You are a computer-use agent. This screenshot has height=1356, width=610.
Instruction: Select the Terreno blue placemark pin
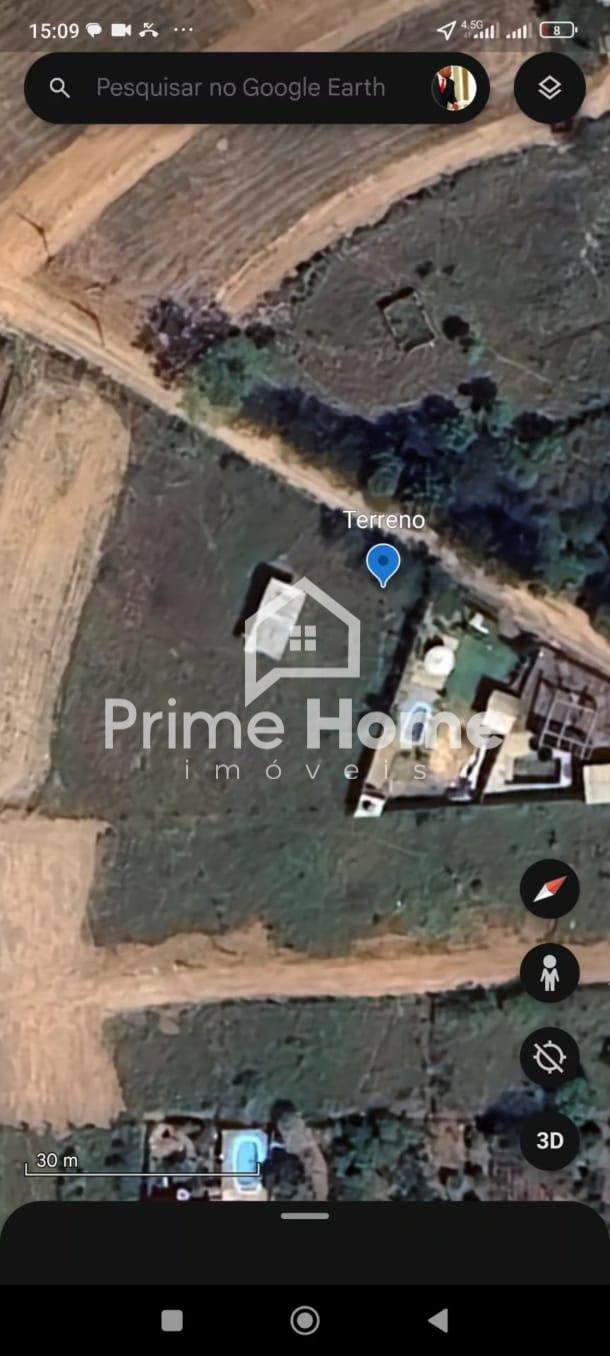(383, 563)
